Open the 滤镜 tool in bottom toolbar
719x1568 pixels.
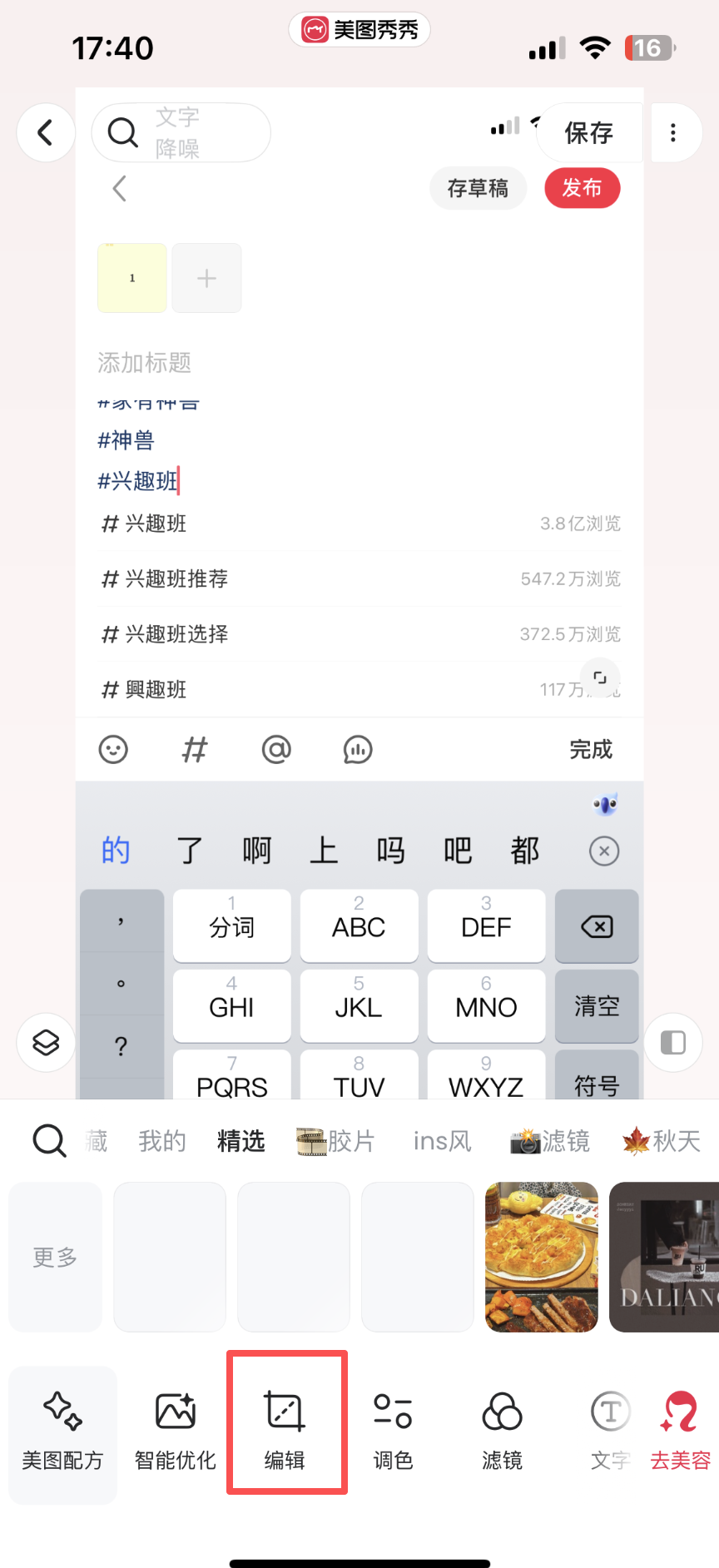(503, 1434)
